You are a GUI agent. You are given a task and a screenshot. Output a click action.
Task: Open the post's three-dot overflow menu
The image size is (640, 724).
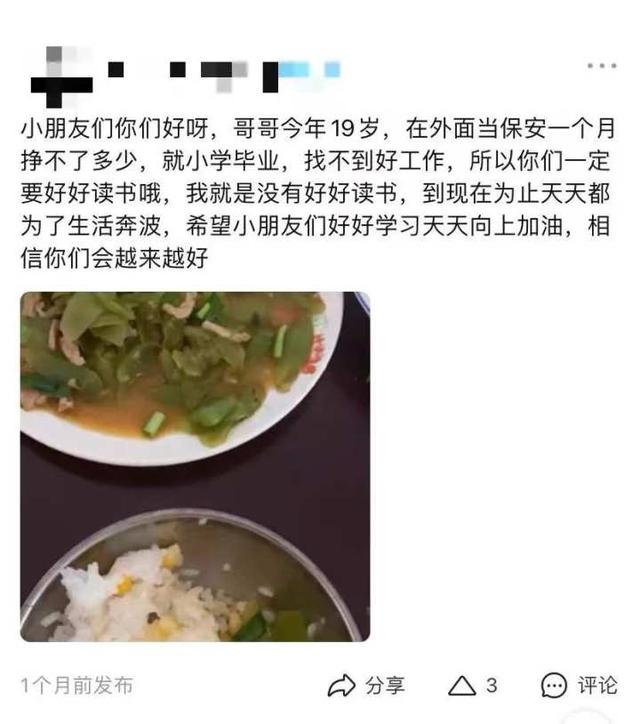[601, 65]
